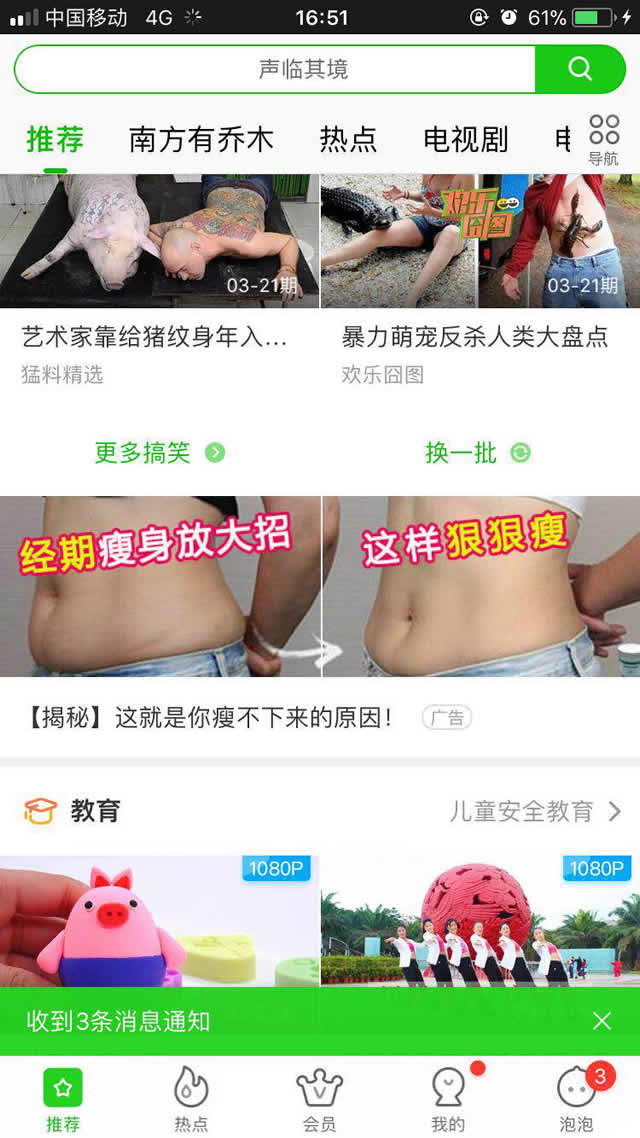Tap 更多搞笑 to see more funny videos
The height and width of the screenshot is (1138, 640).
point(159,453)
